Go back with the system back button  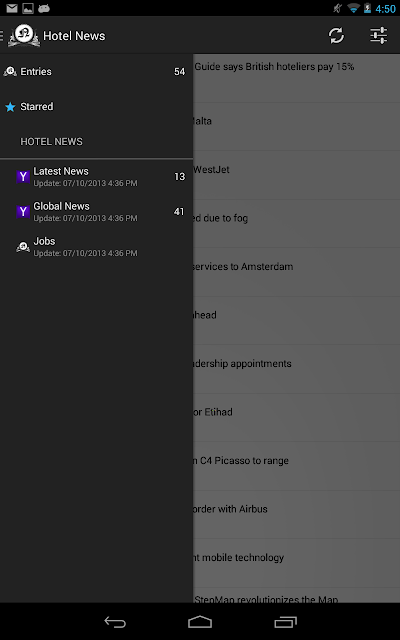point(115,622)
